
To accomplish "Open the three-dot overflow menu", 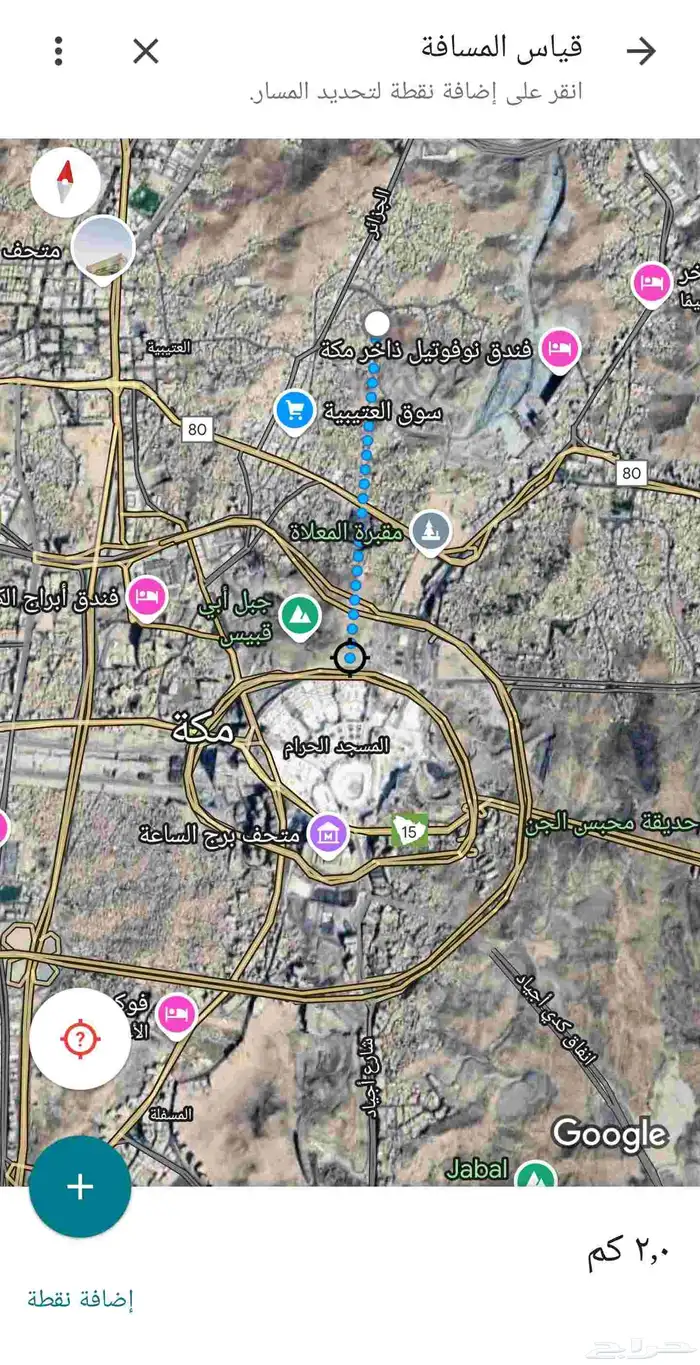I will pos(59,51).
